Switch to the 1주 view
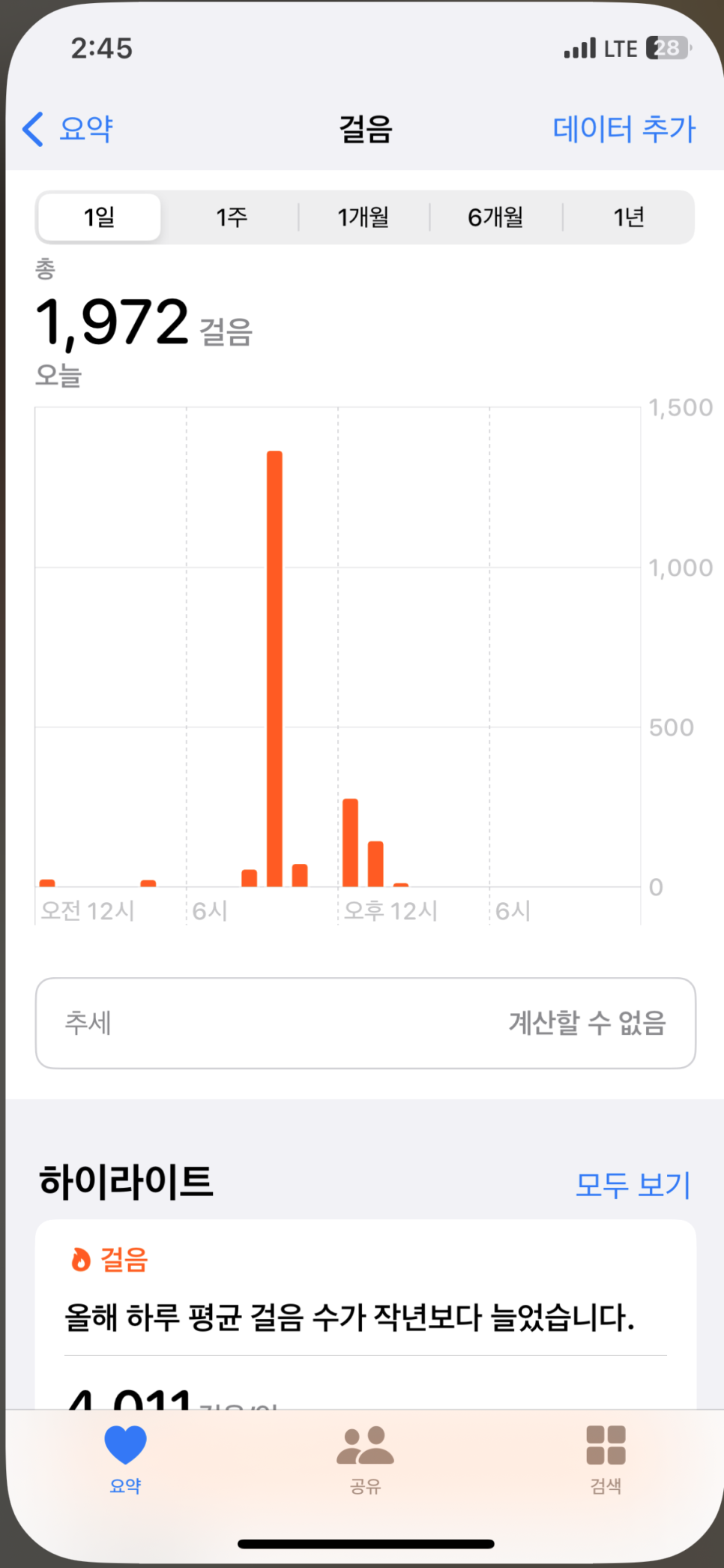Screen dimensions: 724x1568 (232, 217)
